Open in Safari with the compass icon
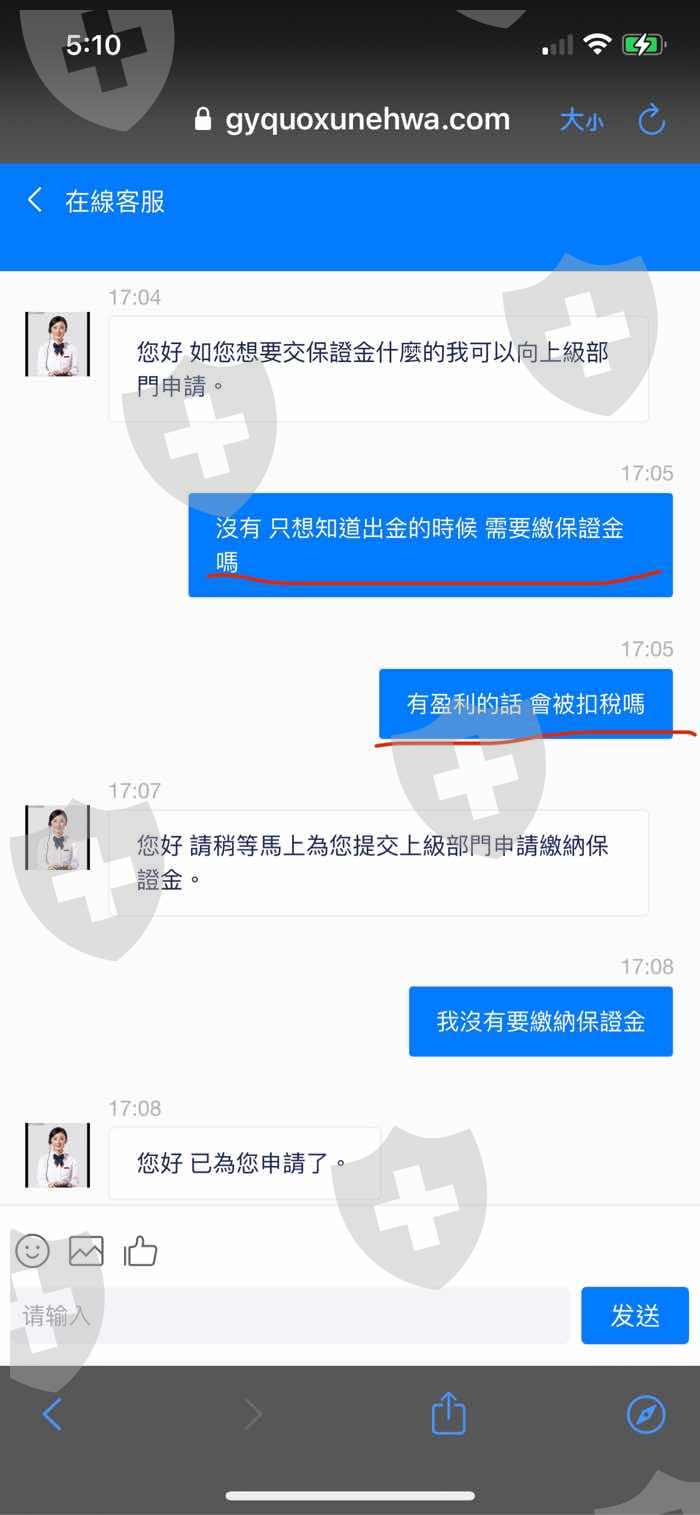 tap(646, 1414)
